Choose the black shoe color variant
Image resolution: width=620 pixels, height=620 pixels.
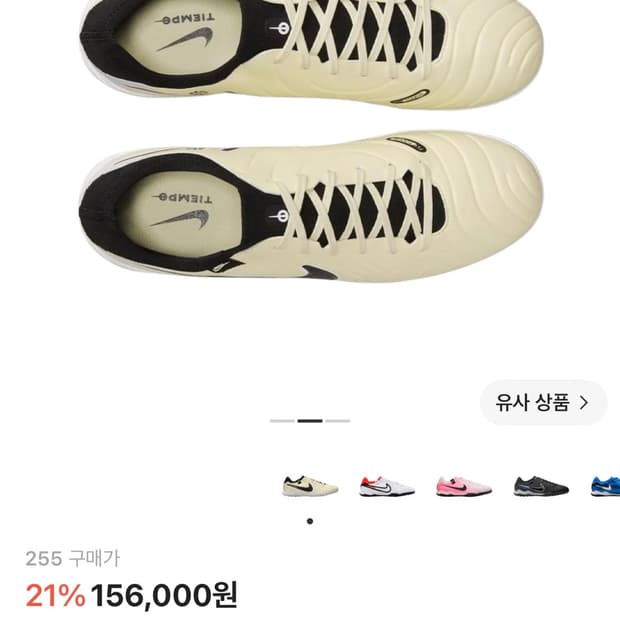point(541,486)
